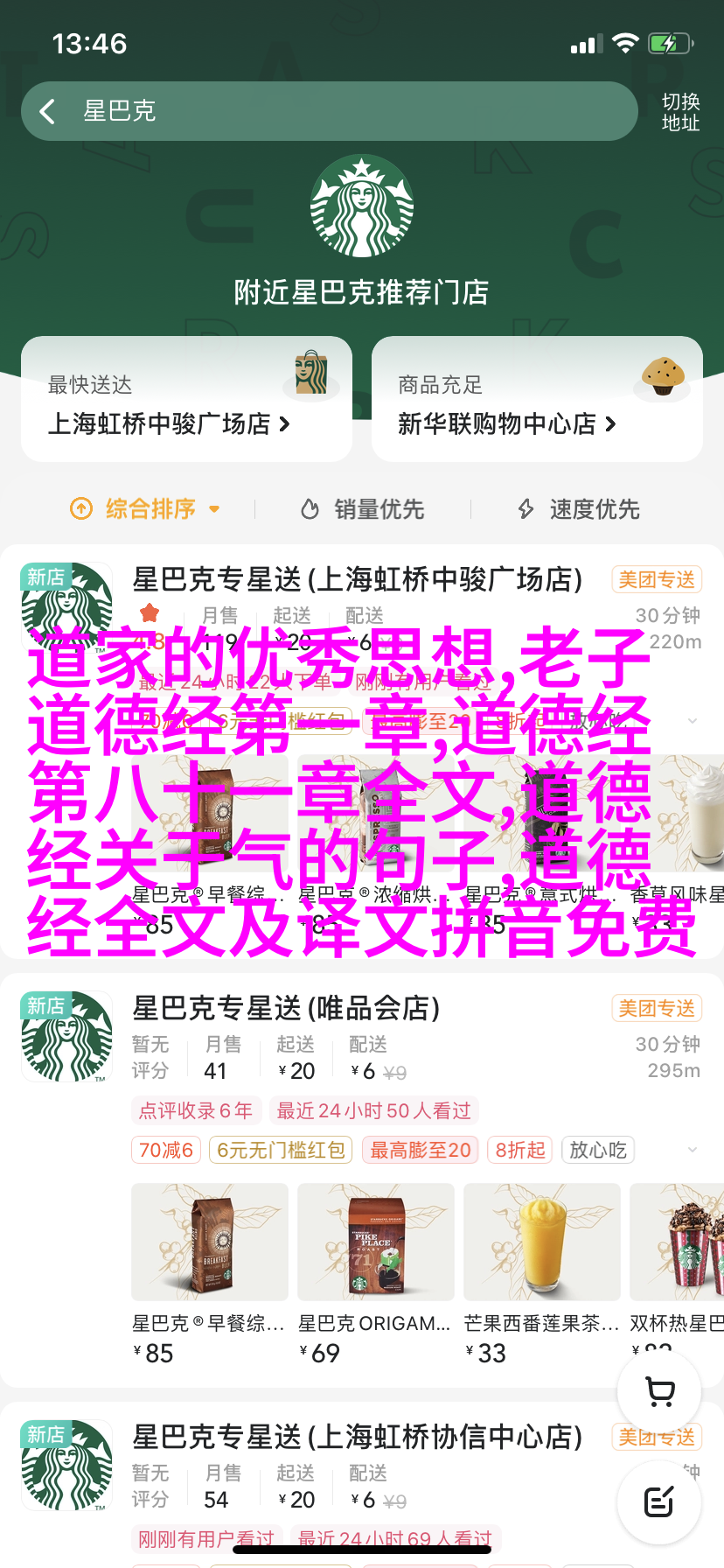Open the floating edit note button
724x1568 pixels.
[659, 1502]
